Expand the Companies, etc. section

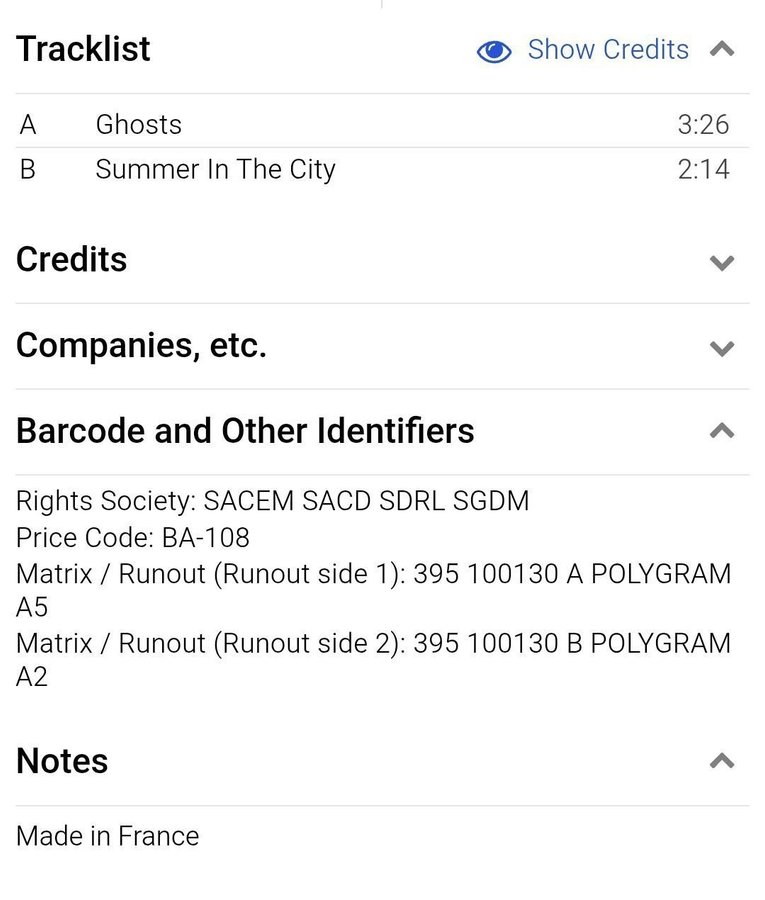click(x=722, y=349)
